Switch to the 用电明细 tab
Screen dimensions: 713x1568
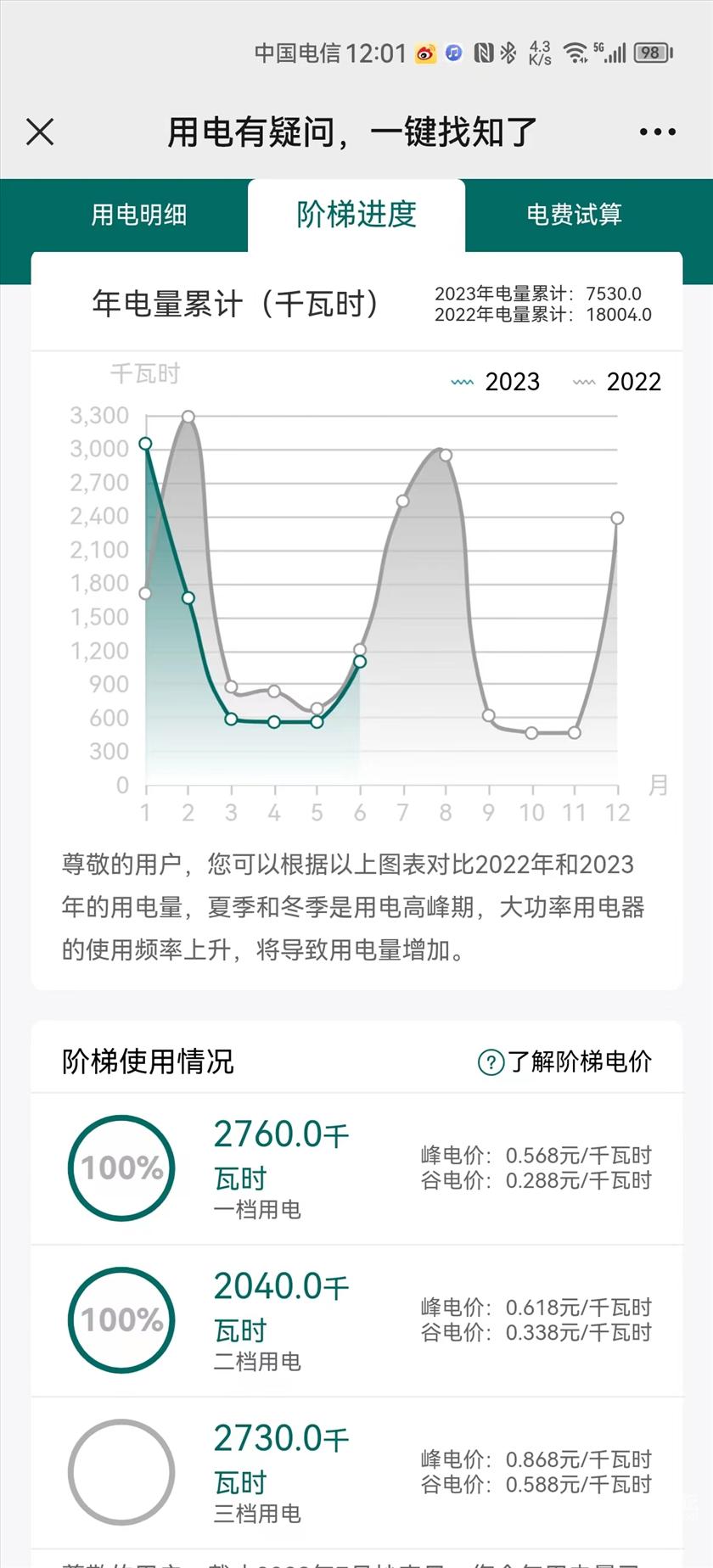(139, 215)
